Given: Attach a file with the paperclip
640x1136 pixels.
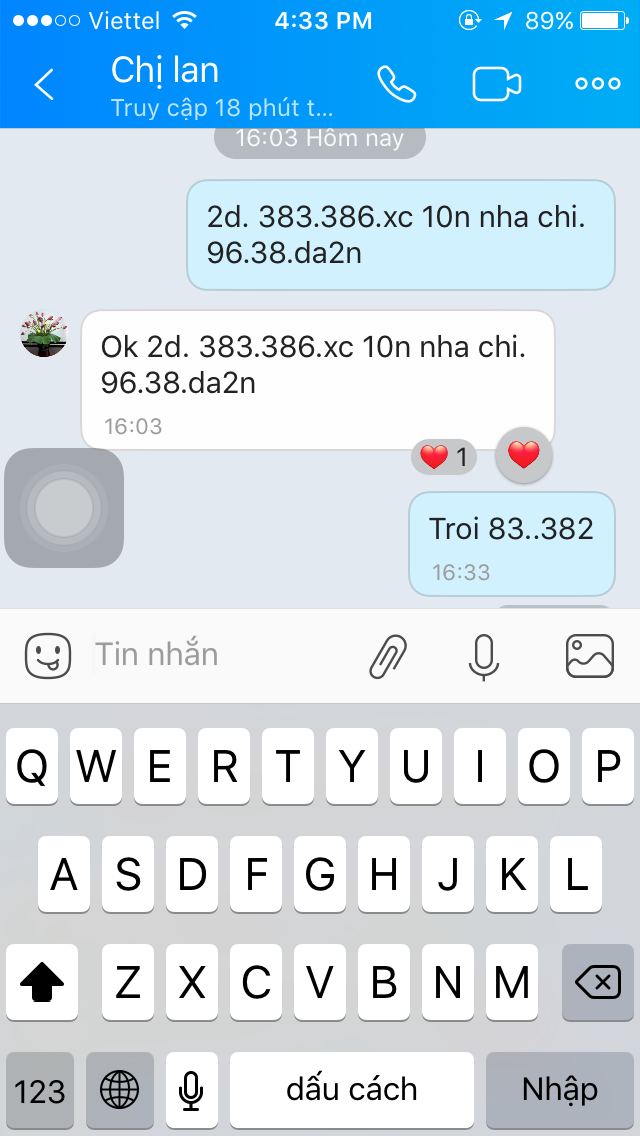Looking at the screenshot, I should point(388,656).
